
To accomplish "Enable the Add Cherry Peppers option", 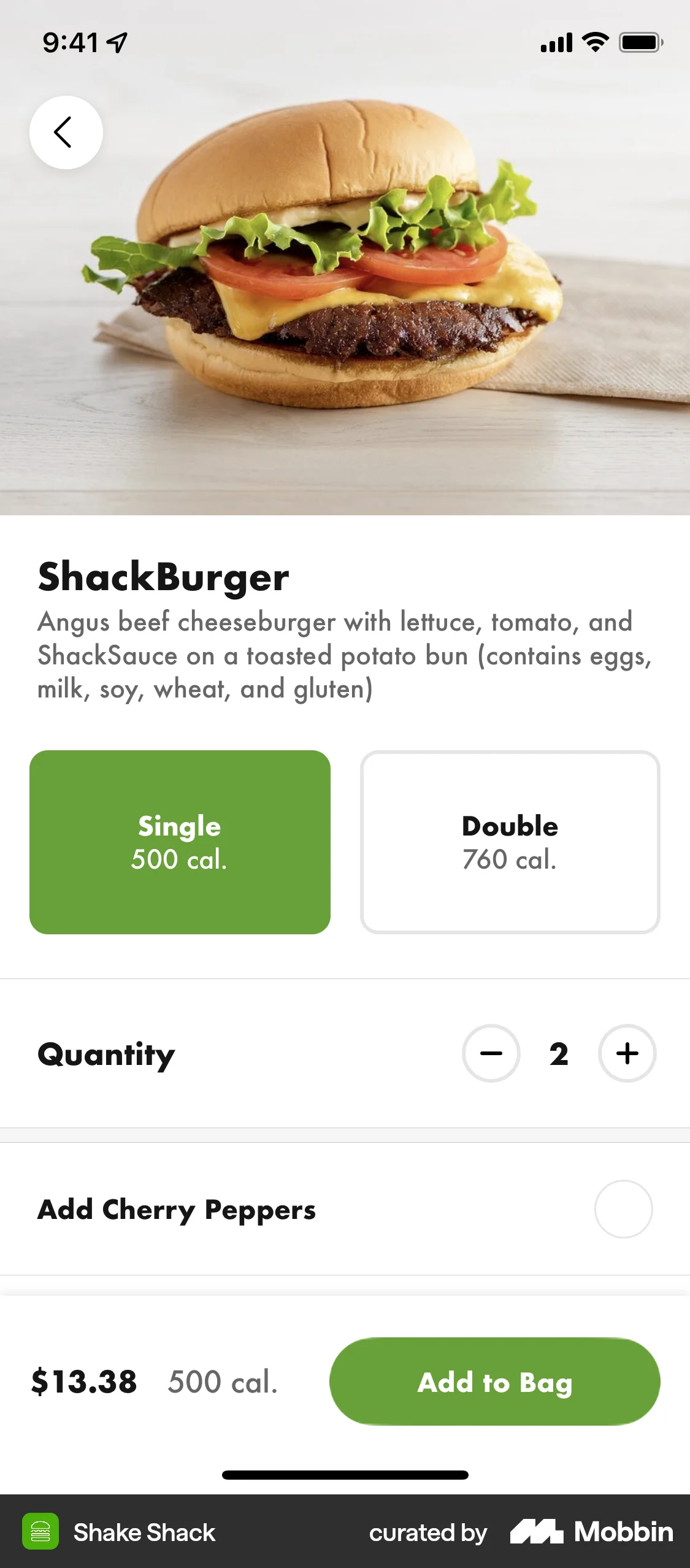I will 623,1209.
